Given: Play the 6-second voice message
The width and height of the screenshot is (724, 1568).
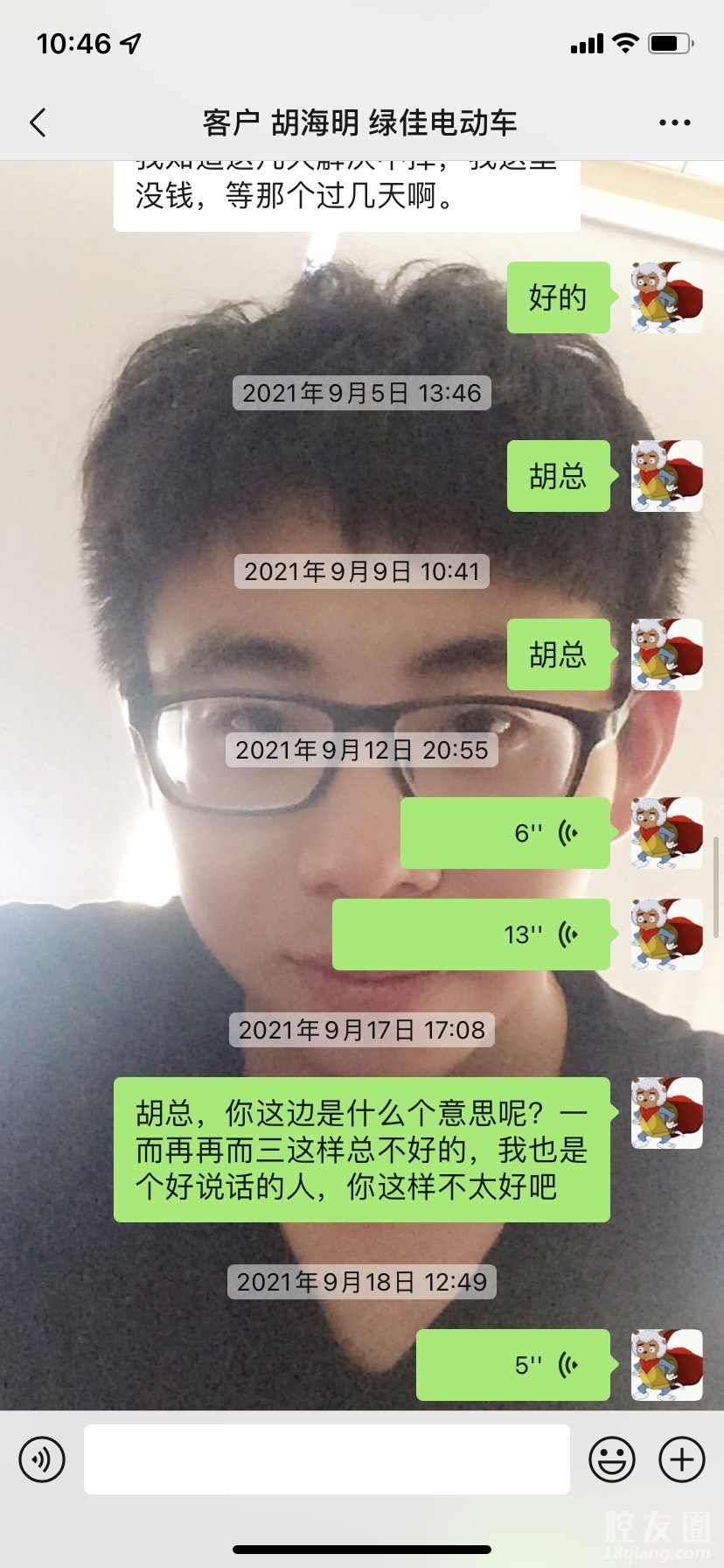Looking at the screenshot, I should point(505,833).
